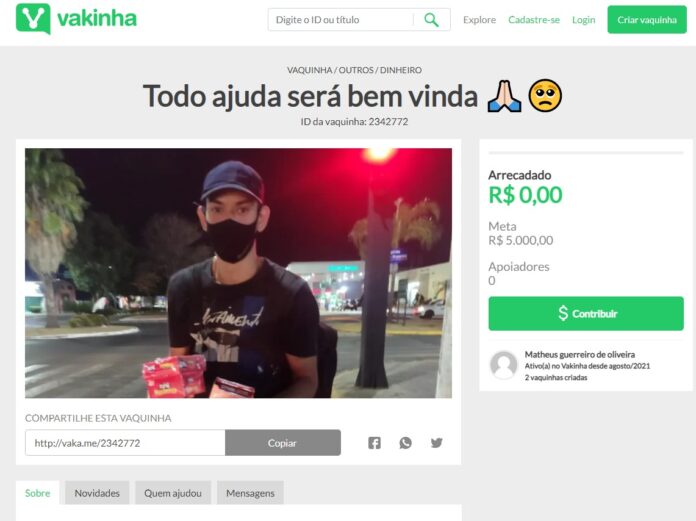696x521 pixels.
Task: Go to the Vakinha homepage logo
Action: pyautogui.click(x=76, y=19)
